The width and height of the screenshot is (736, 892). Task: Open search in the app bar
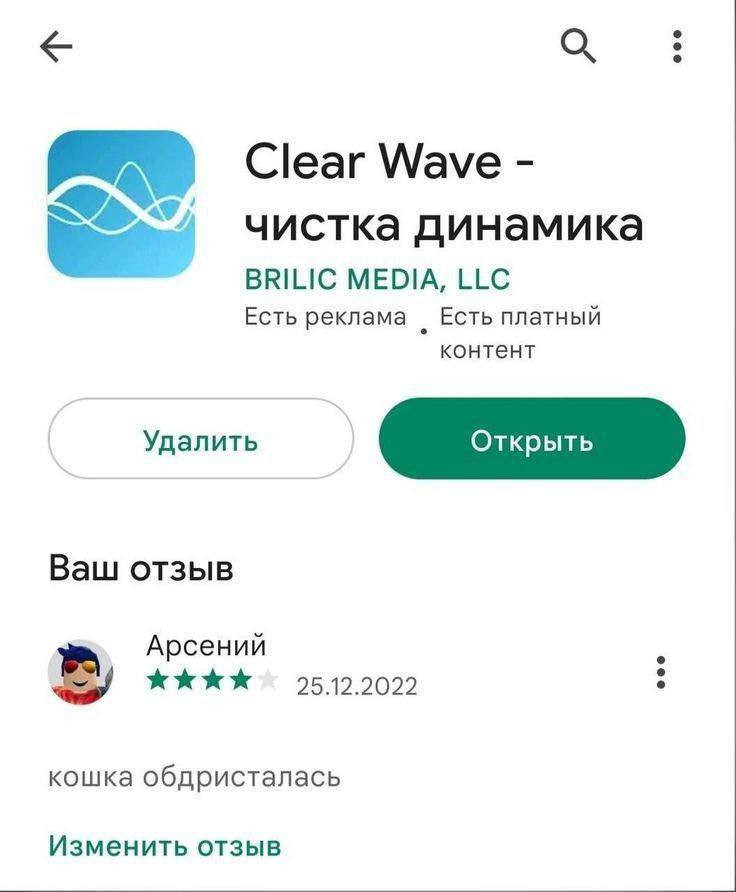pos(579,46)
